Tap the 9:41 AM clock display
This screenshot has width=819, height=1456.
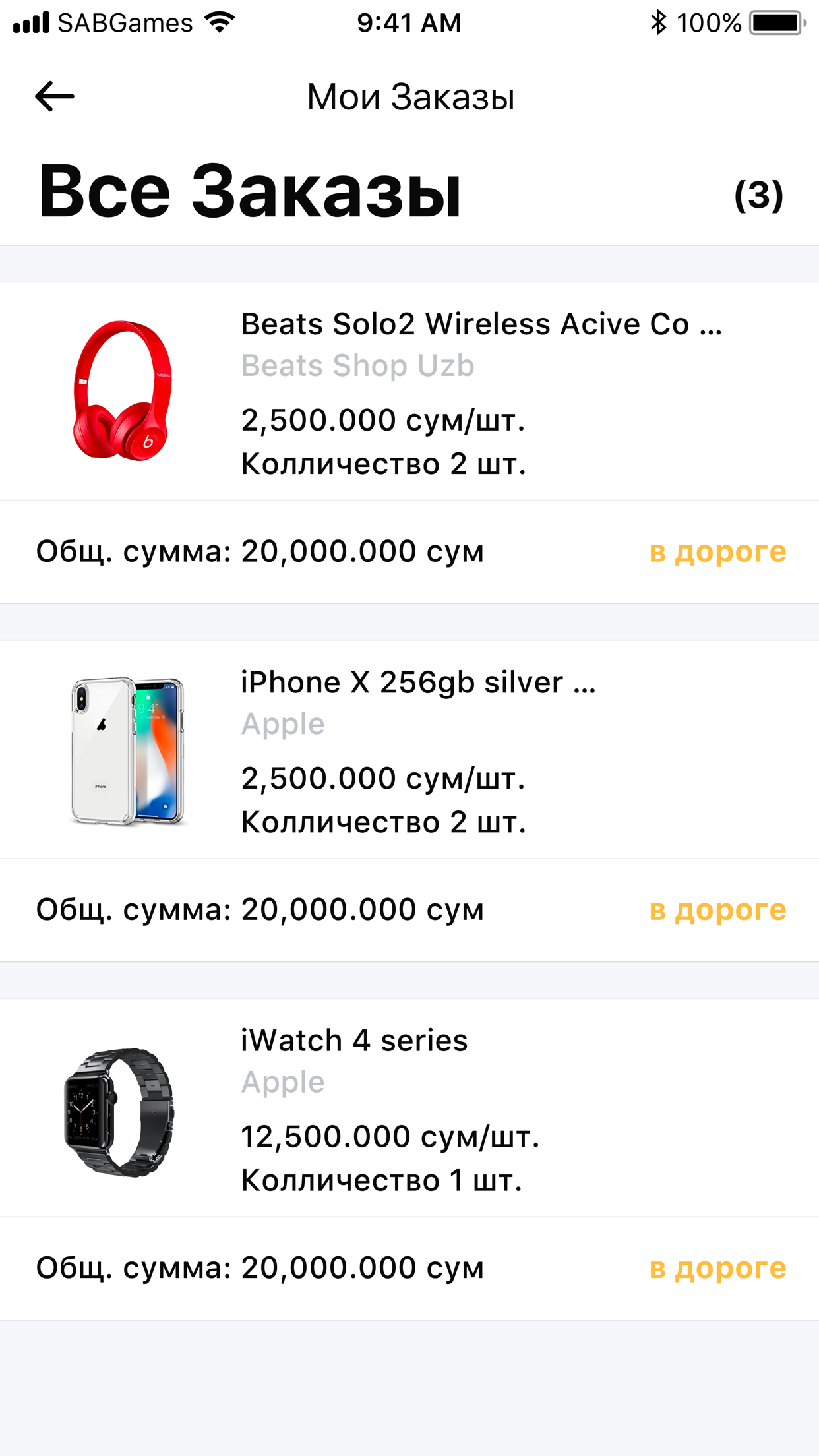coord(409,22)
